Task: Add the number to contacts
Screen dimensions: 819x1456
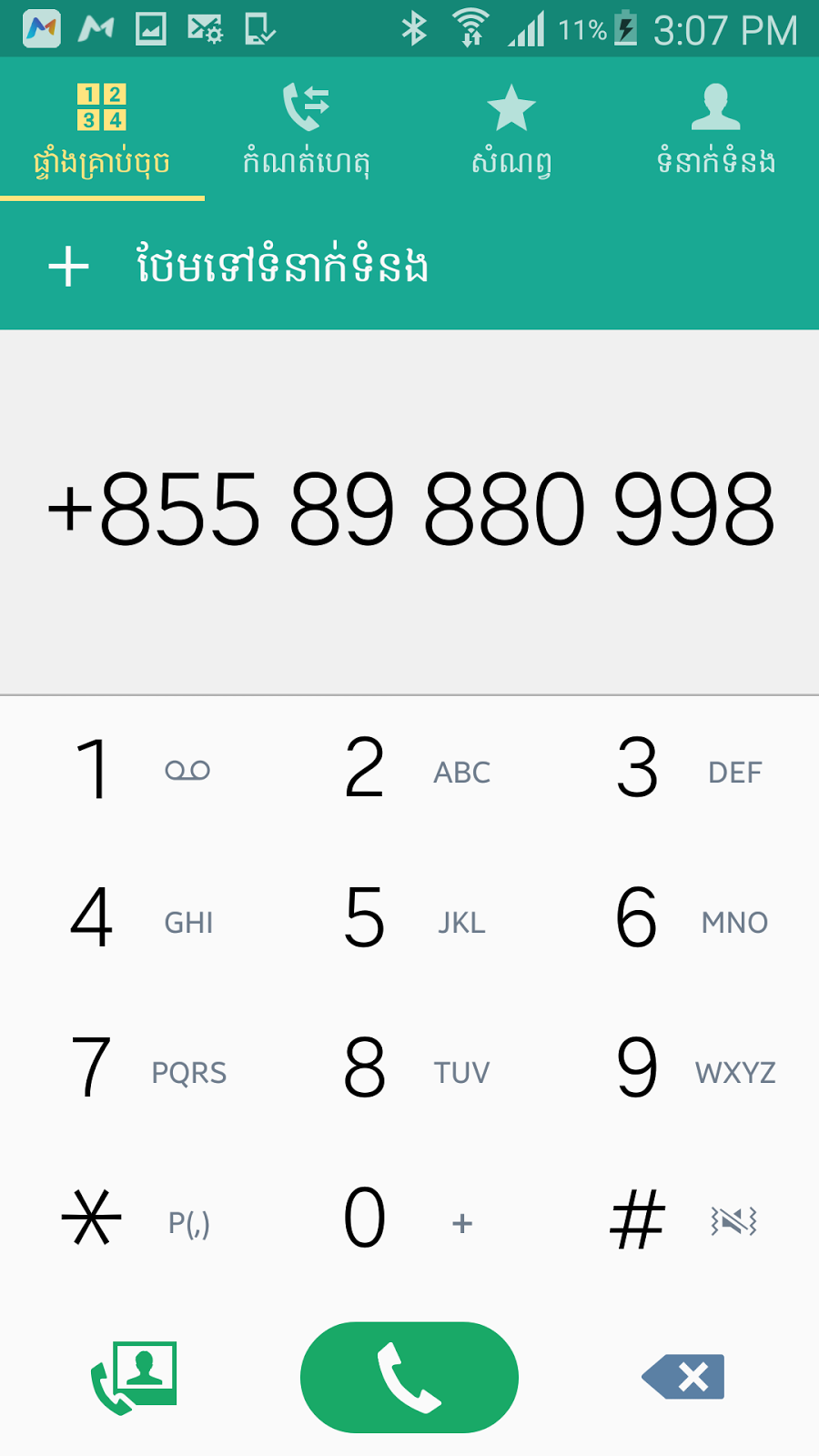Action: pos(409,266)
